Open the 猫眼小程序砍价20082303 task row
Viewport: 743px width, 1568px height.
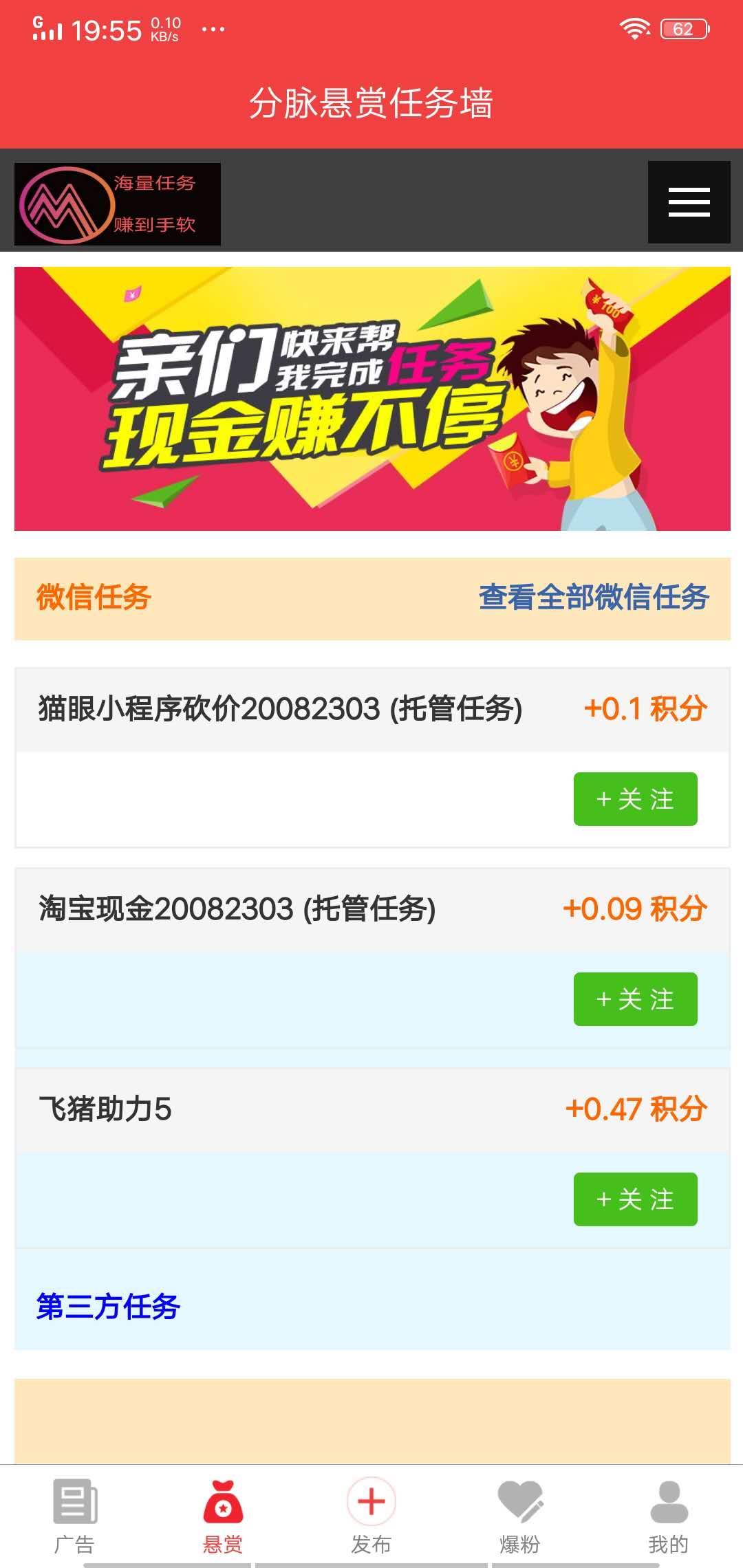[280, 709]
